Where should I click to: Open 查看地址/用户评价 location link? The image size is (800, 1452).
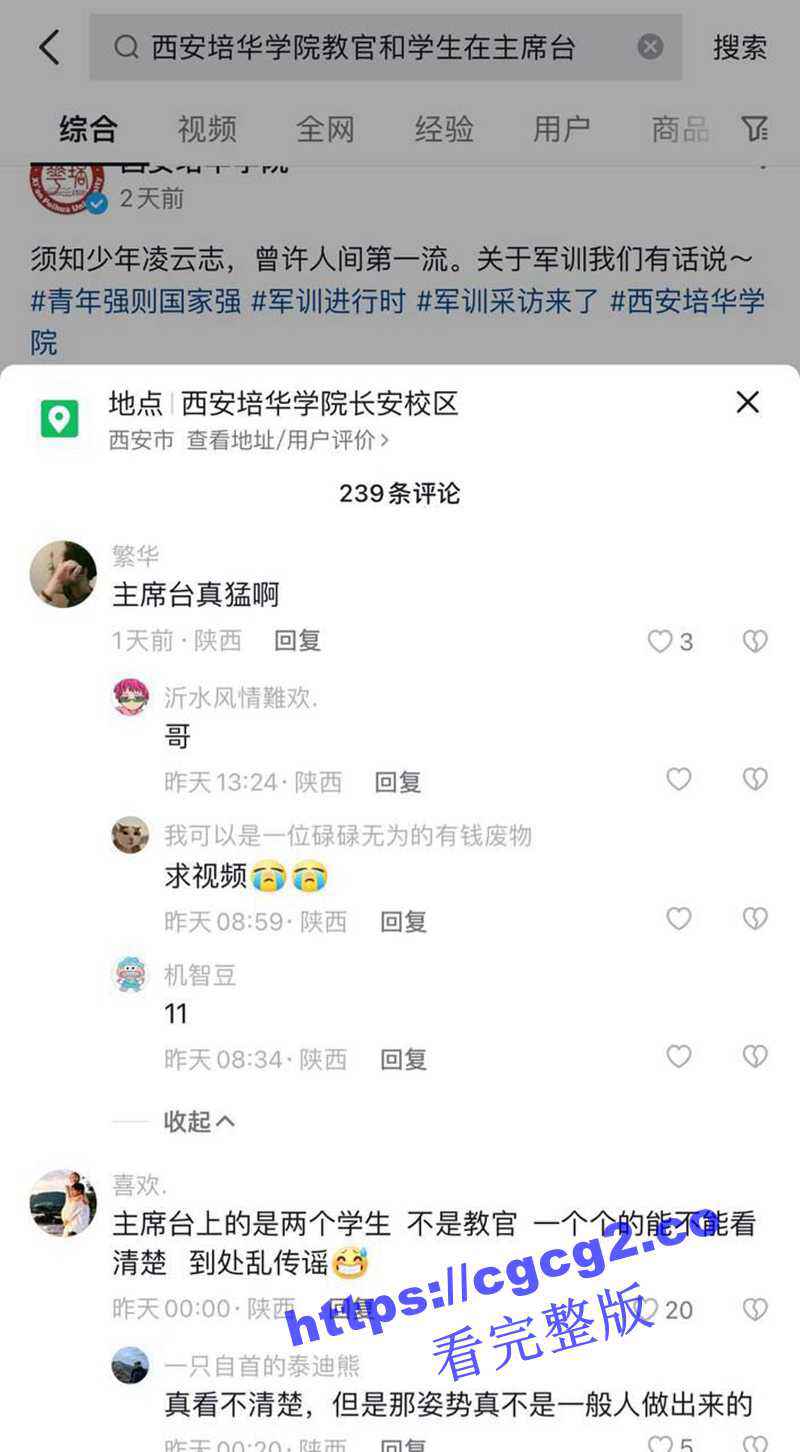pyautogui.click(x=287, y=440)
